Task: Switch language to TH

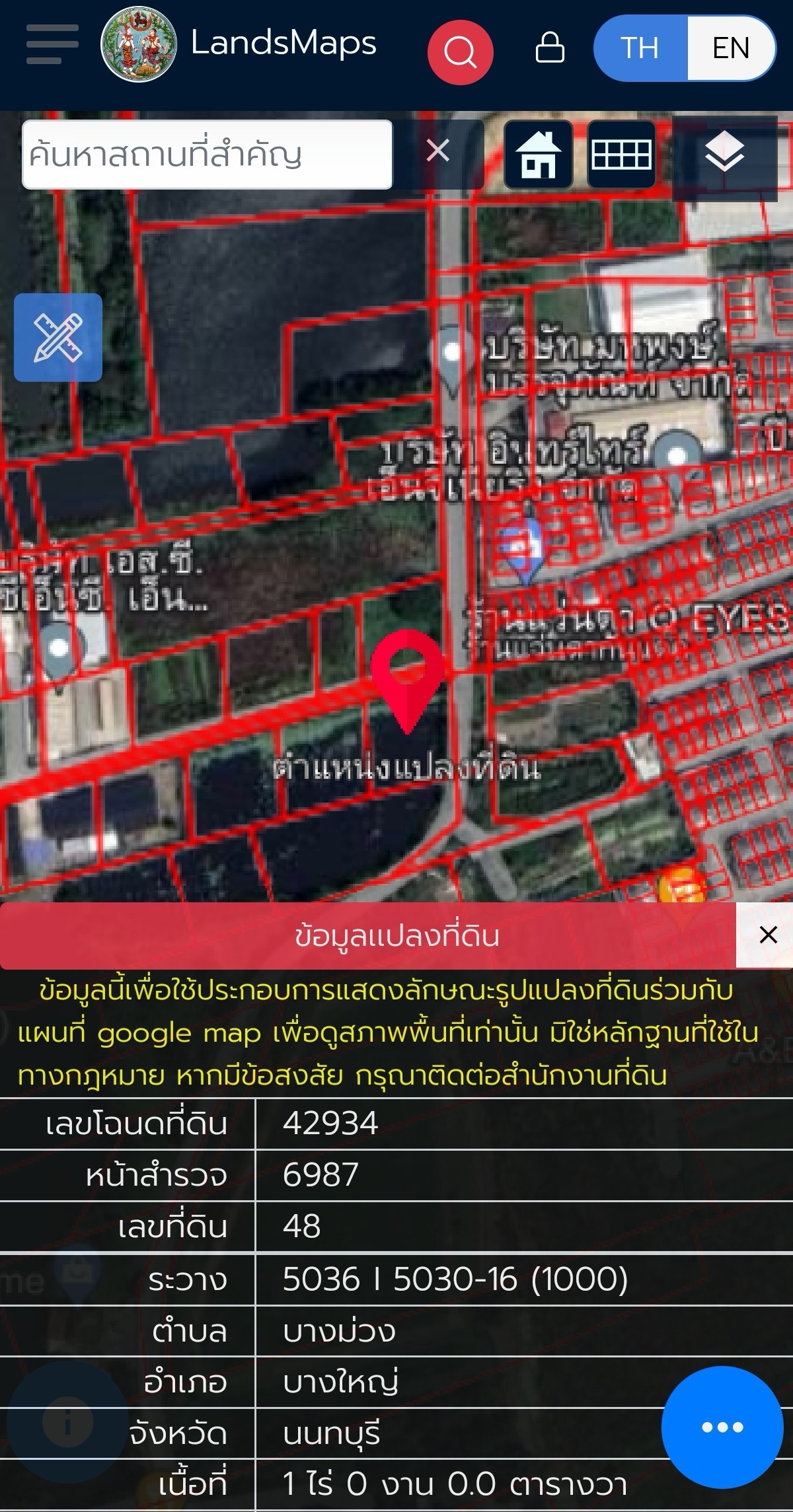Action: point(640,49)
